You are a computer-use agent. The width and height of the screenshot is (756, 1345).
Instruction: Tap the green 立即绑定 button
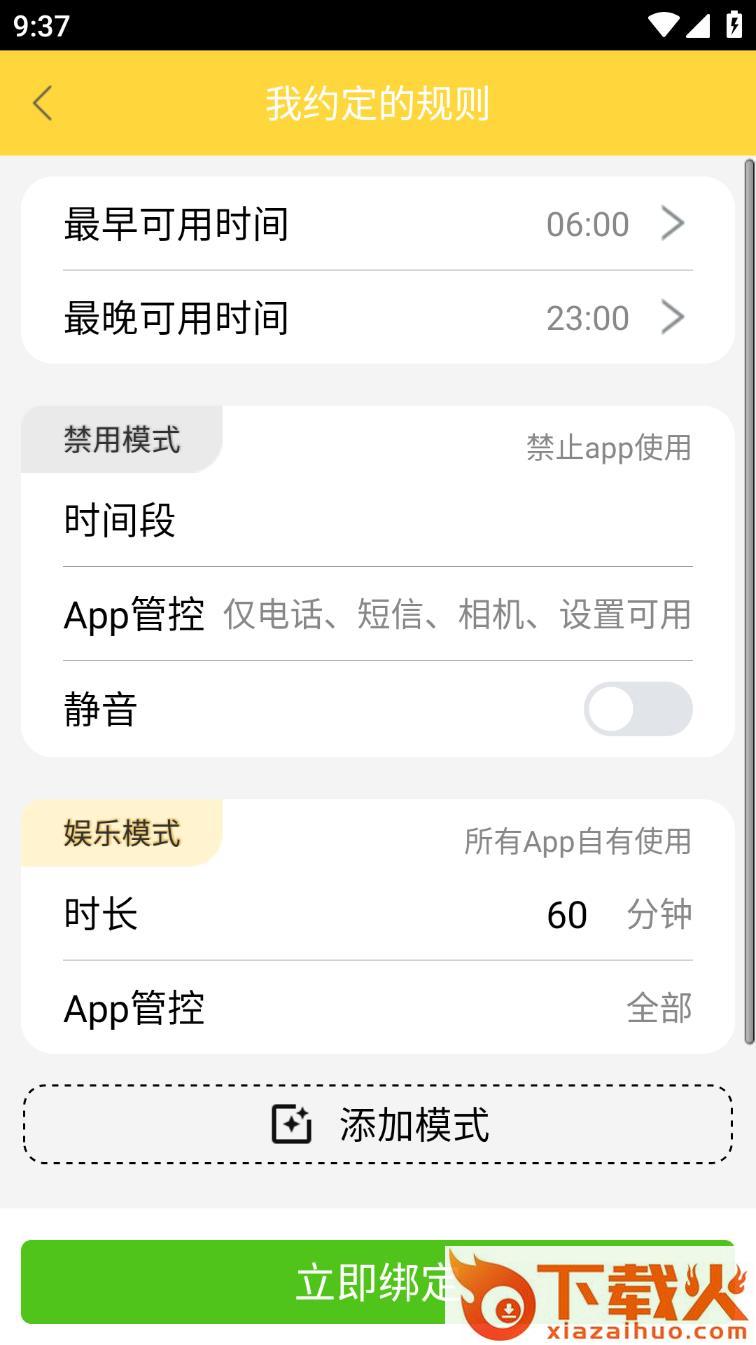378,1282
